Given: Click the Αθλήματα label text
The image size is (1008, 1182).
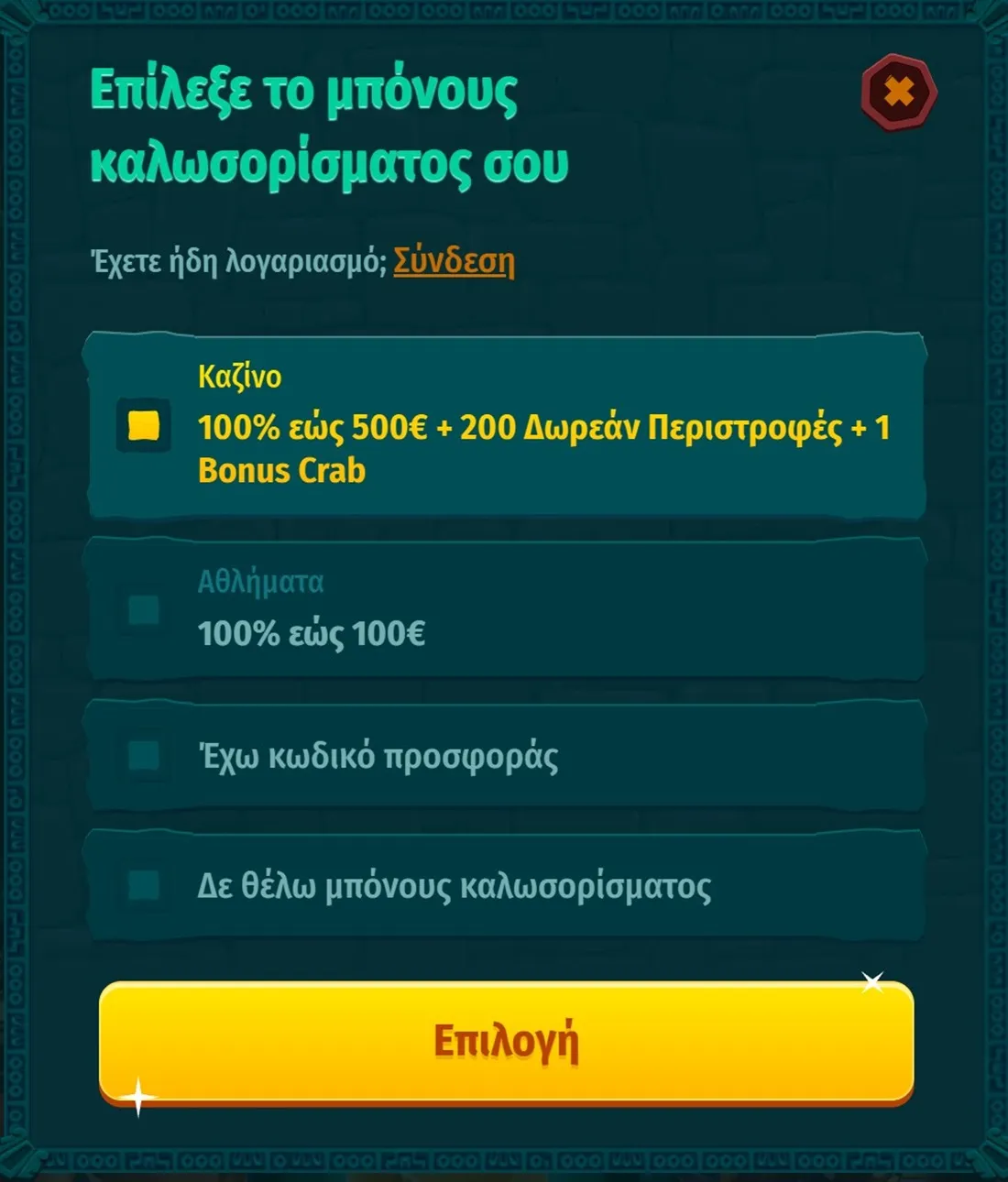Looking at the screenshot, I should (x=261, y=579).
